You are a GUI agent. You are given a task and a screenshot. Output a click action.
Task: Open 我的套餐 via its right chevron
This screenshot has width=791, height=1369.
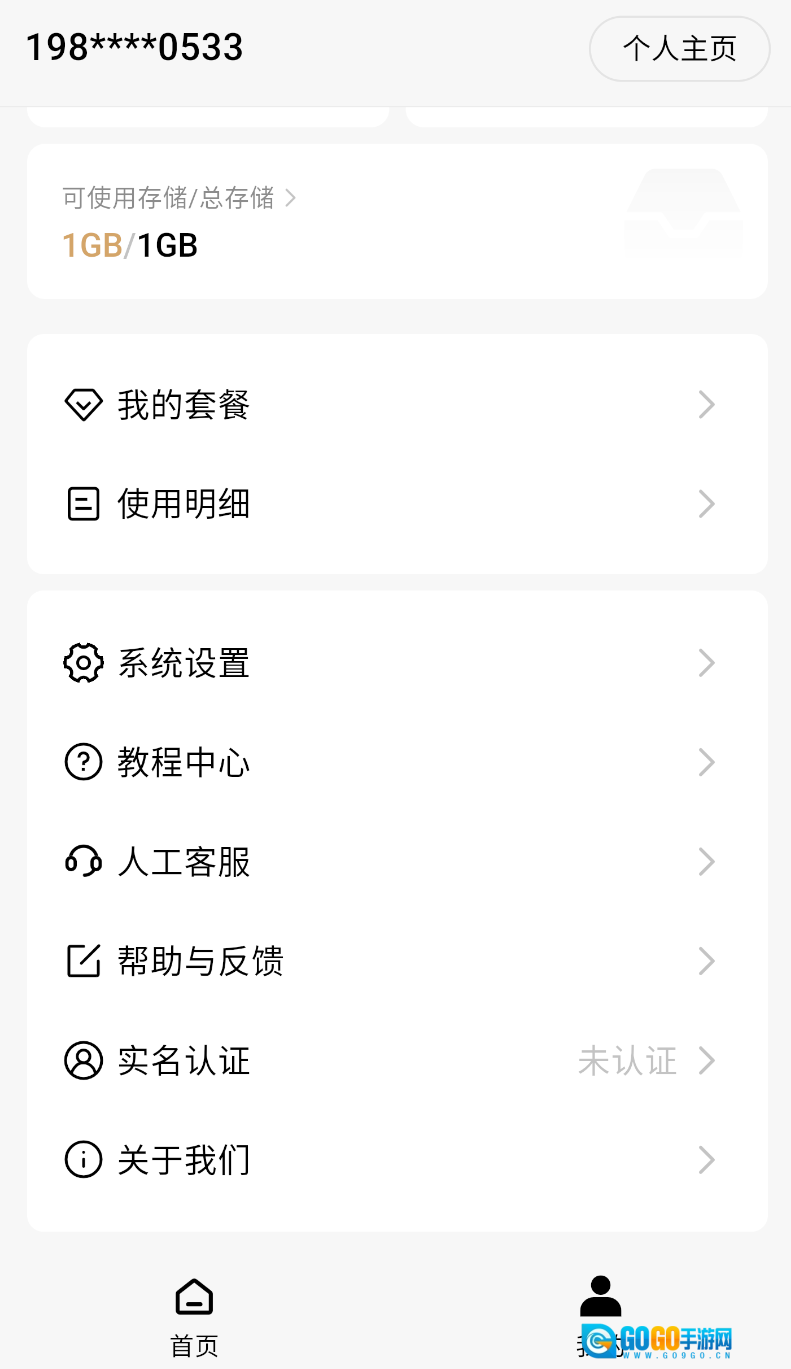point(707,404)
